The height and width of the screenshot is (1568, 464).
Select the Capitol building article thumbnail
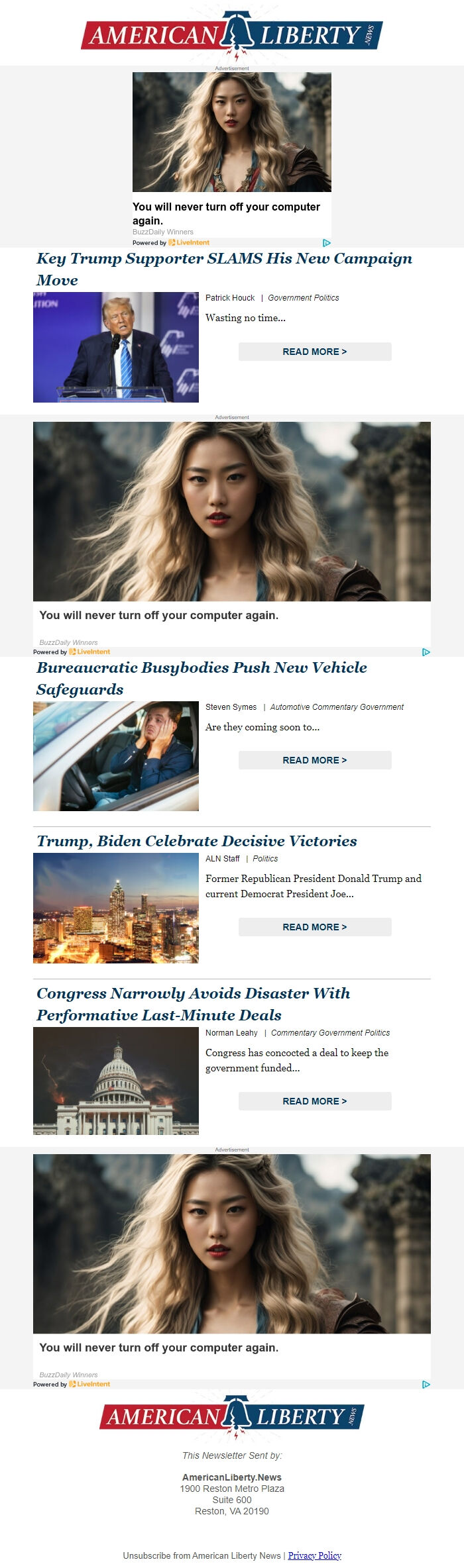point(116,1081)
